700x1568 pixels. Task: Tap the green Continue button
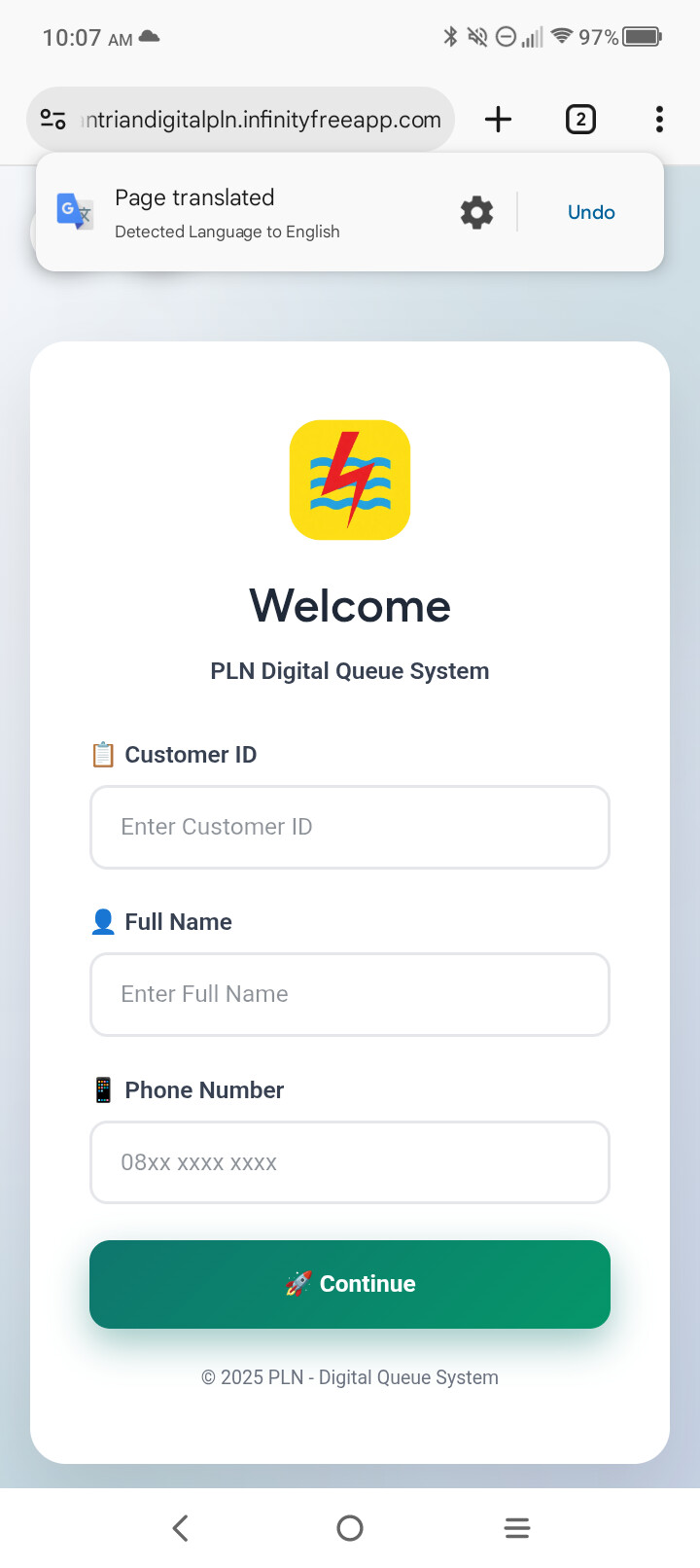(350, 1284)
